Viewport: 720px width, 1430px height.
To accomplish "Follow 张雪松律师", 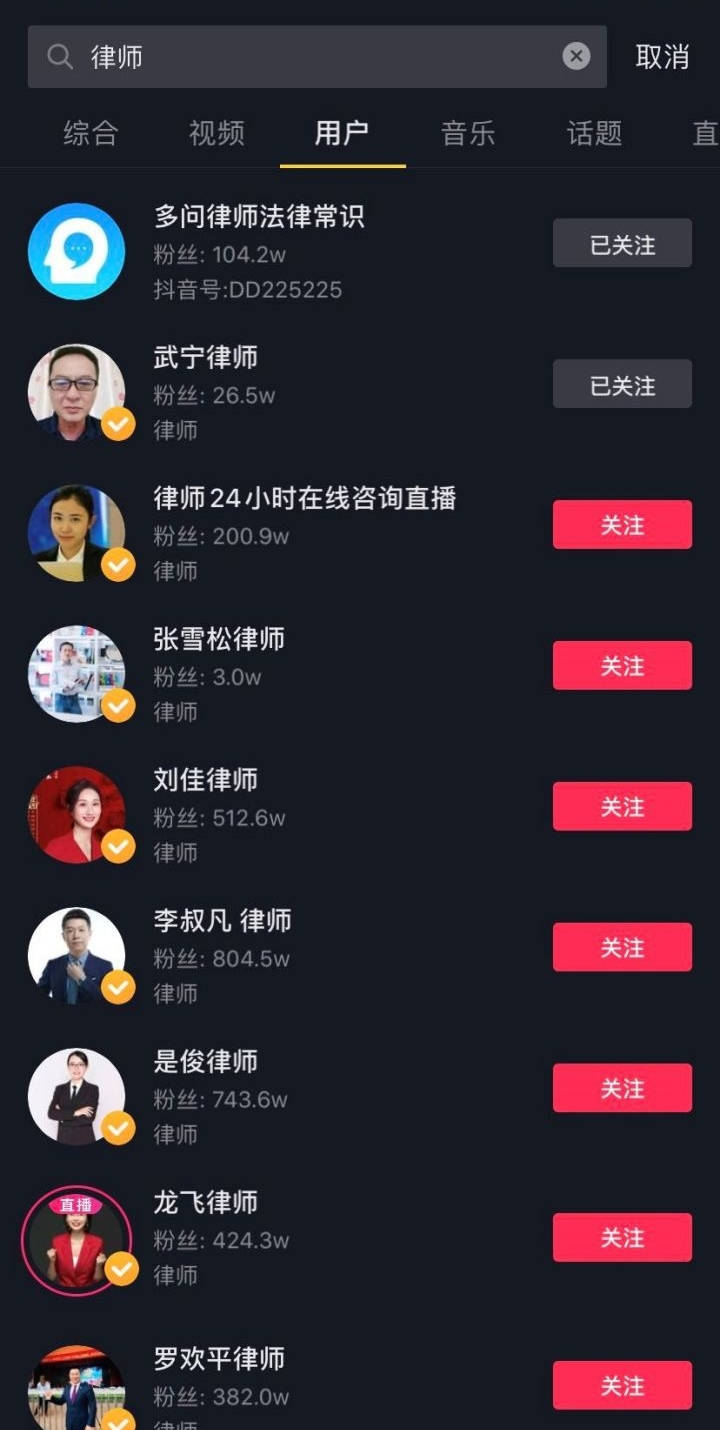I will click(x=622, y=666).
